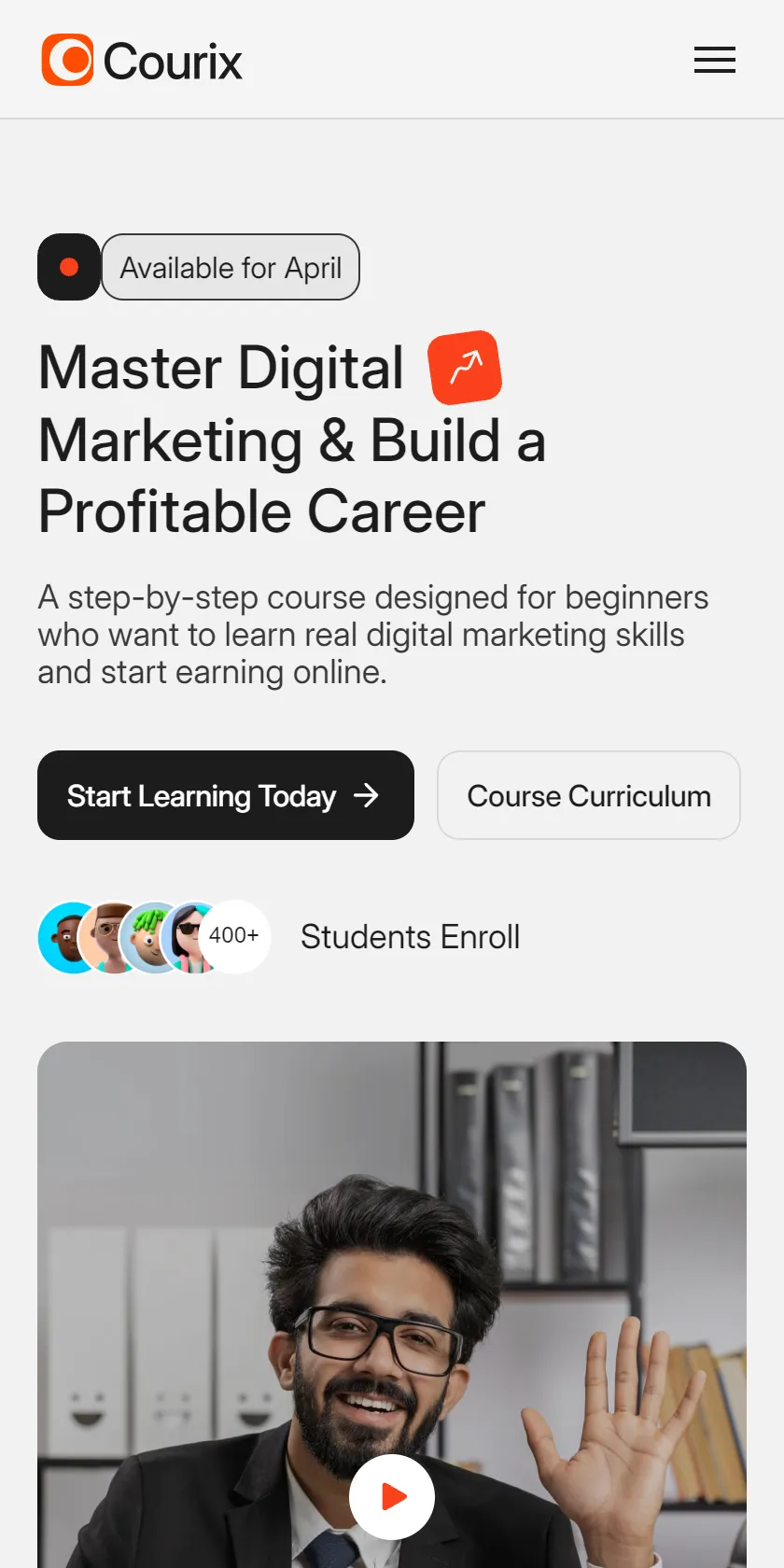Open the Course Curriculum

(589, 795)
